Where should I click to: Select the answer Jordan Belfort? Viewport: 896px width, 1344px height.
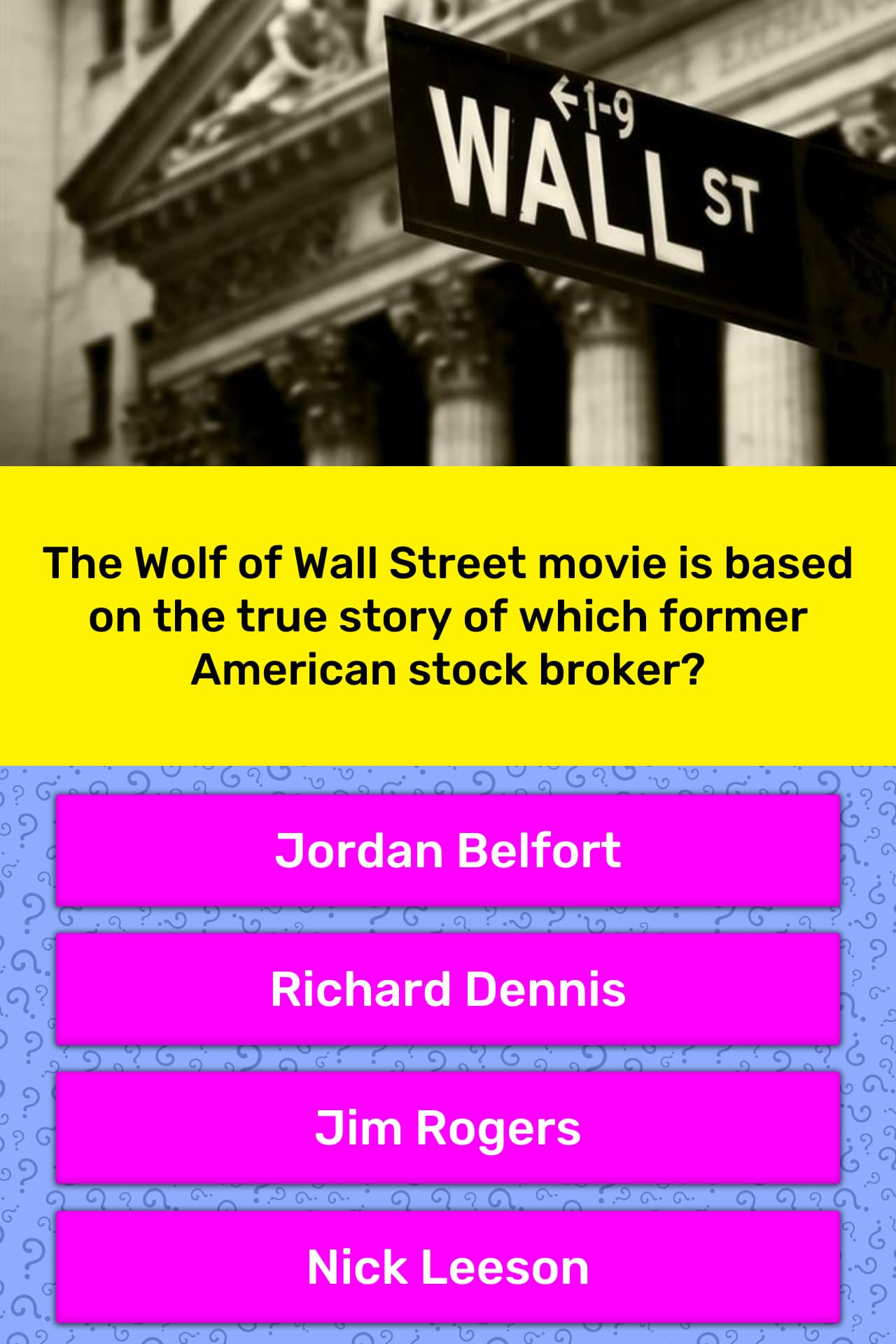tap(448, 850)
